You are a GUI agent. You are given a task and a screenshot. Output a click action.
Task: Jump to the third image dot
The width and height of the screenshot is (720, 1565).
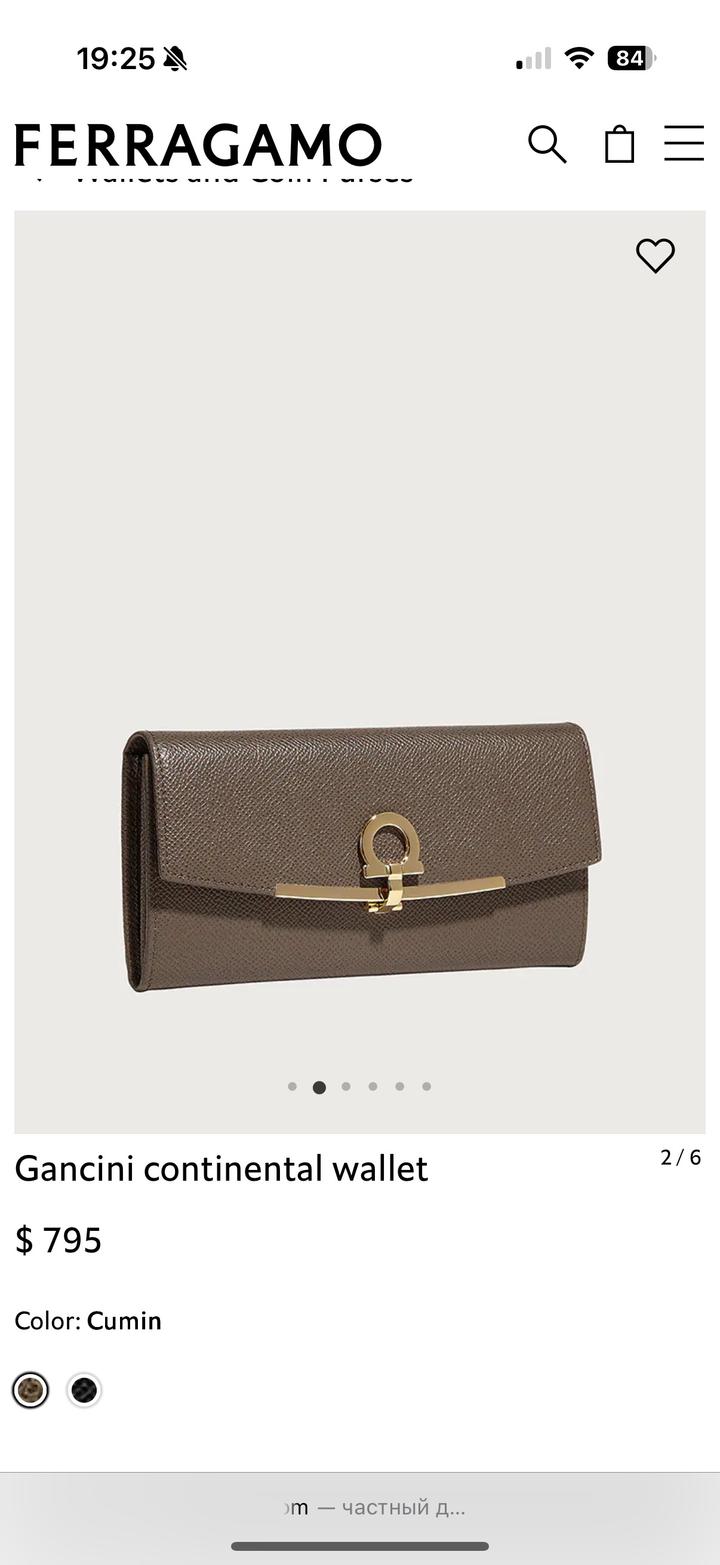tap(346, 1086)
